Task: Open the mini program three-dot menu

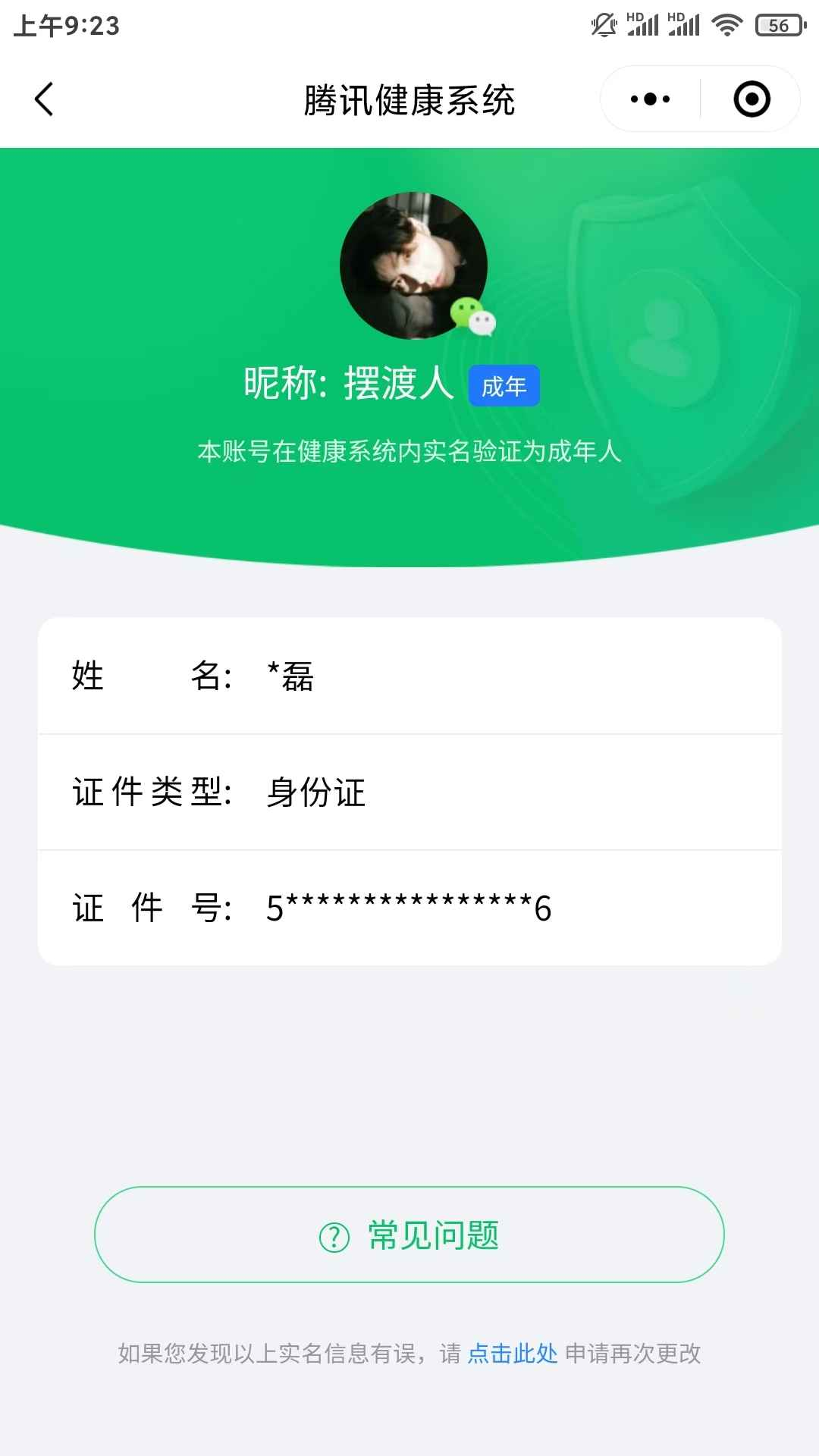Action: pos(650,99)
